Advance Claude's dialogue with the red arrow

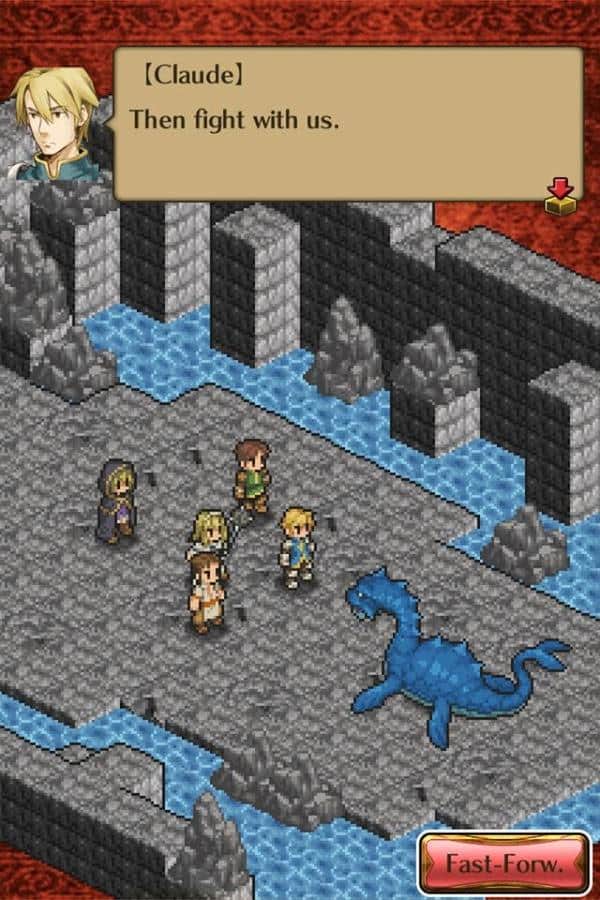[560, 196]
